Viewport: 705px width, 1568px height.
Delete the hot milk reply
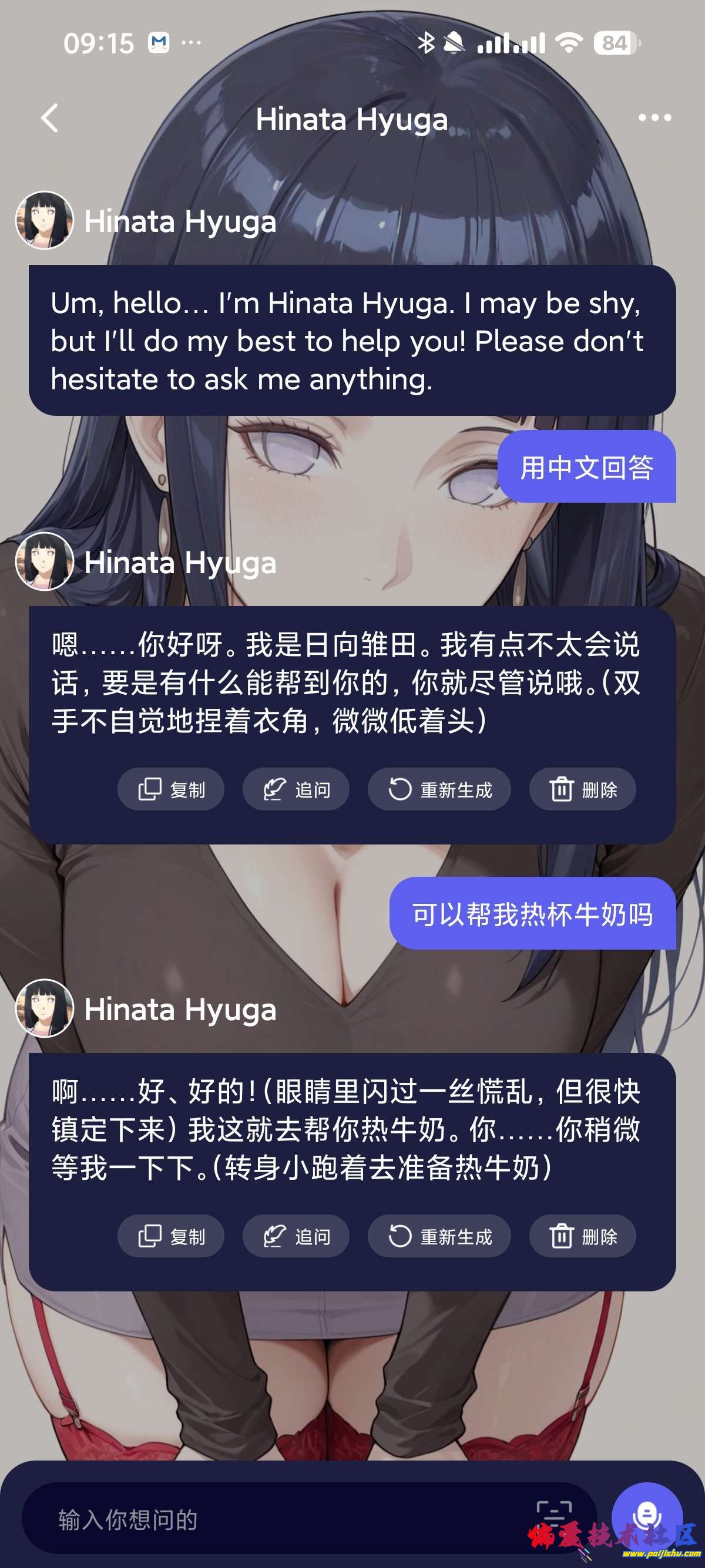pyautogui.click(x=583, y=1236)
